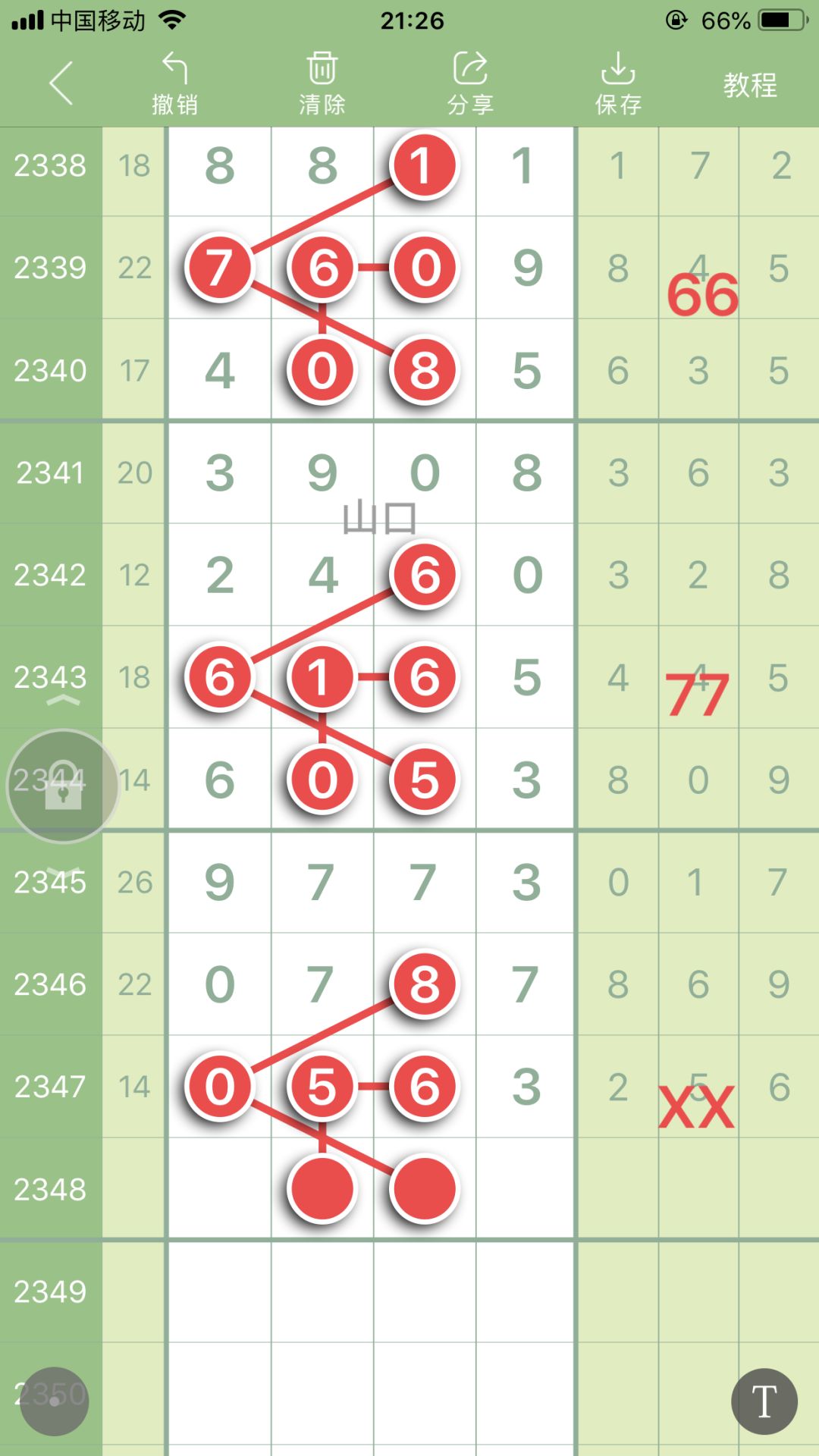This screenshot has width=819, height=1456.
Task: Undo the last mark with 撤销
Action: (x=174, y=83)
